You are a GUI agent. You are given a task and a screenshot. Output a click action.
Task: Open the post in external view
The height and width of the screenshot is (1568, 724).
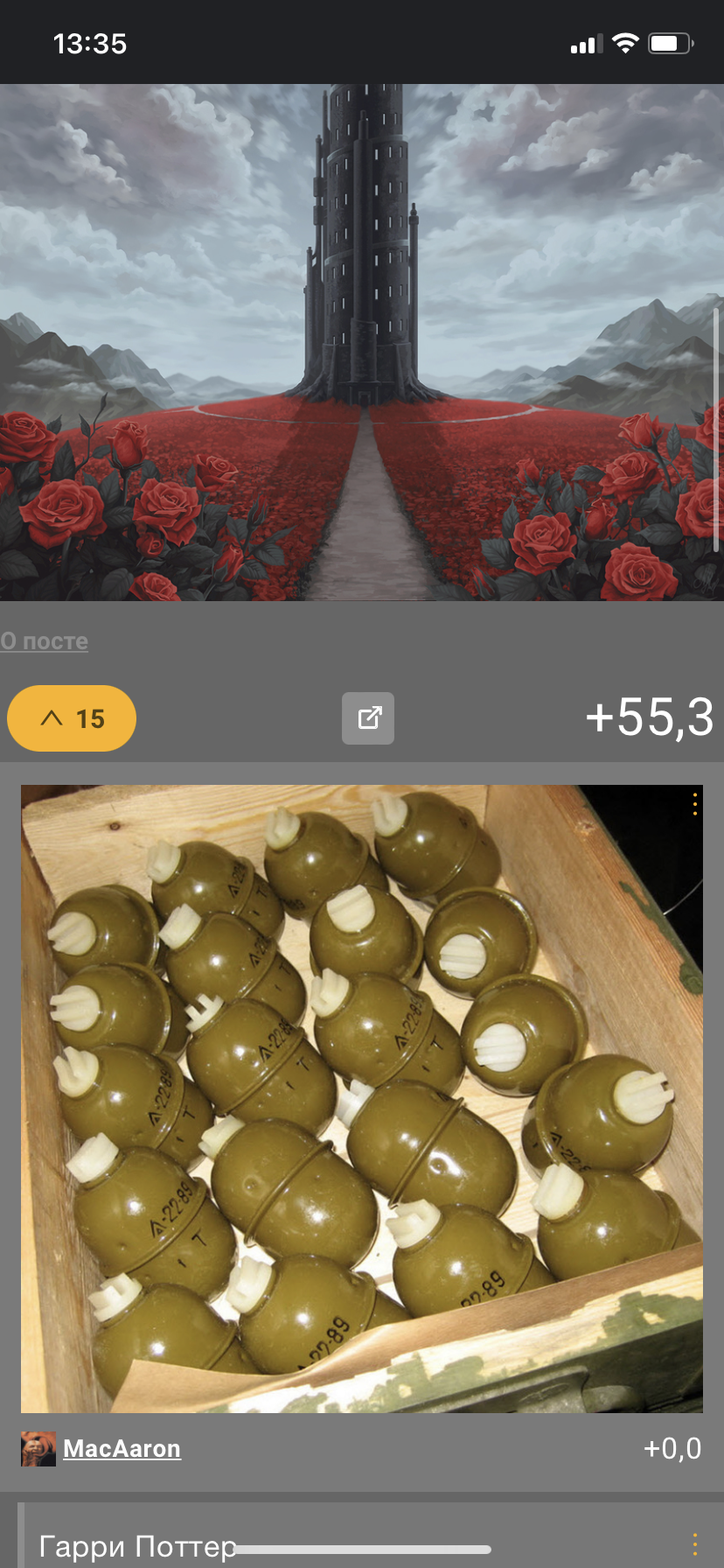[368, 718]
